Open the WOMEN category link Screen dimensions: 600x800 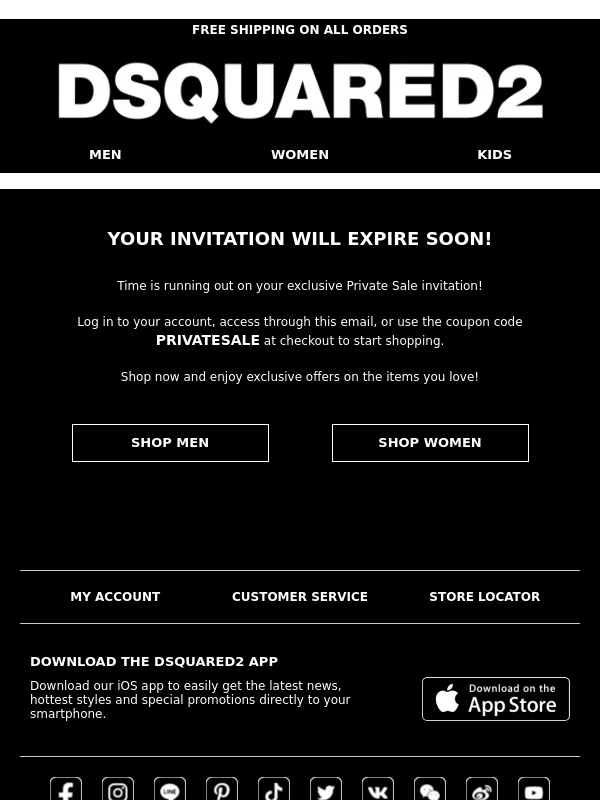coord(300,154)
